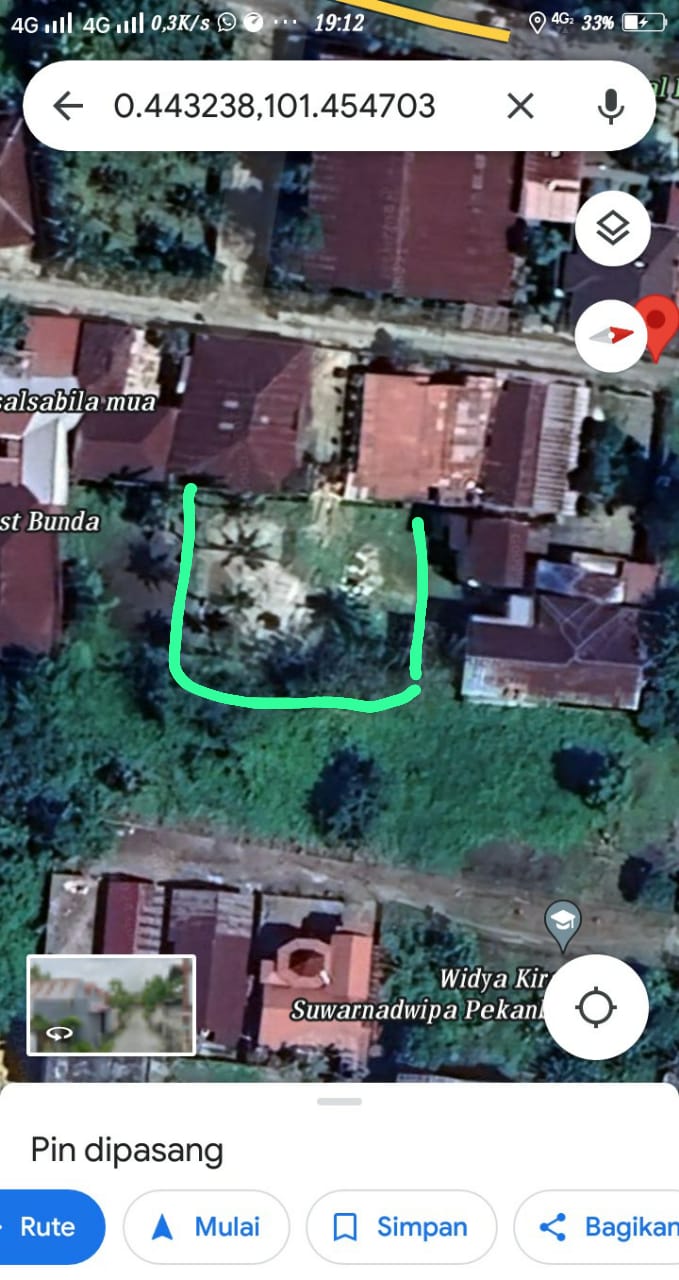Go back from the coordinates search
The height and width of the screenshot is (1280, 679).
coord(68,106)
